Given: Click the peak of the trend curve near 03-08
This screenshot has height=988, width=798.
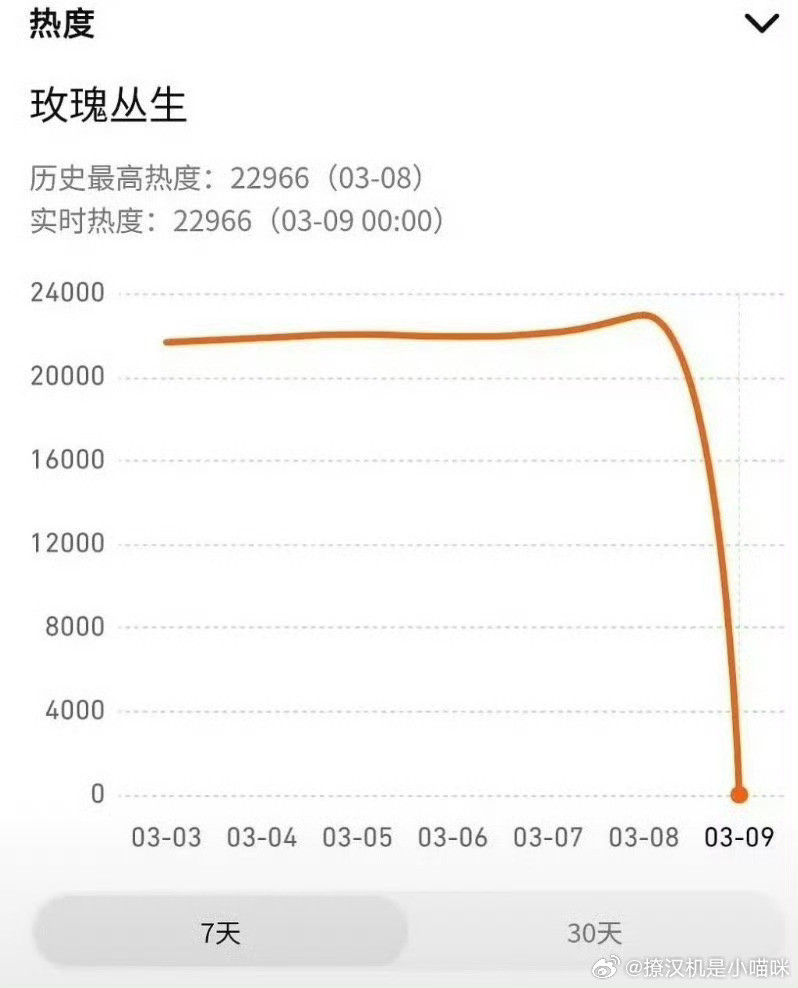Looking at the screenshot, I should [x=645, y=316].
